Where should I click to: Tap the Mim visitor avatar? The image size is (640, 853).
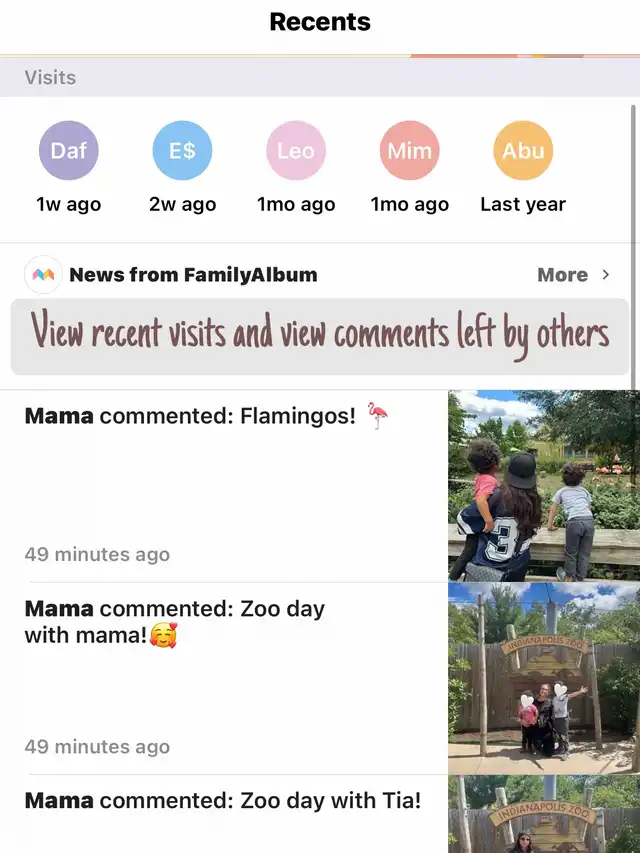[410, 151]
